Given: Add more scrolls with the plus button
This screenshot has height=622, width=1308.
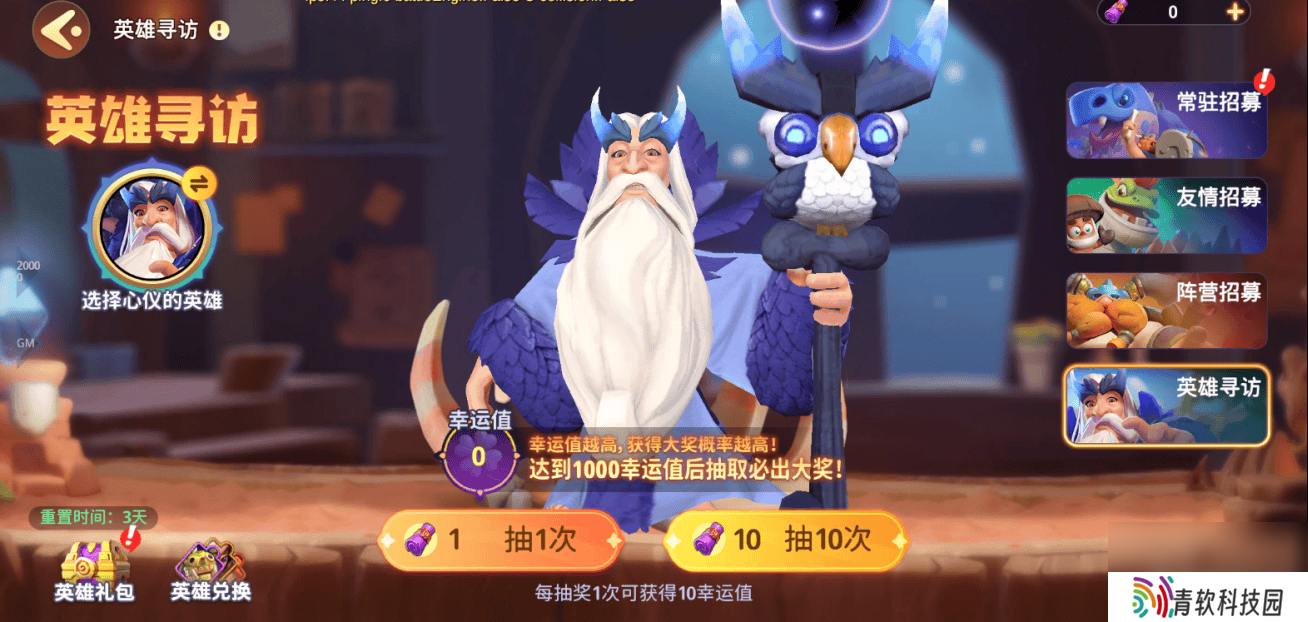Looking at the screenshot, I should click(1235, 12).
